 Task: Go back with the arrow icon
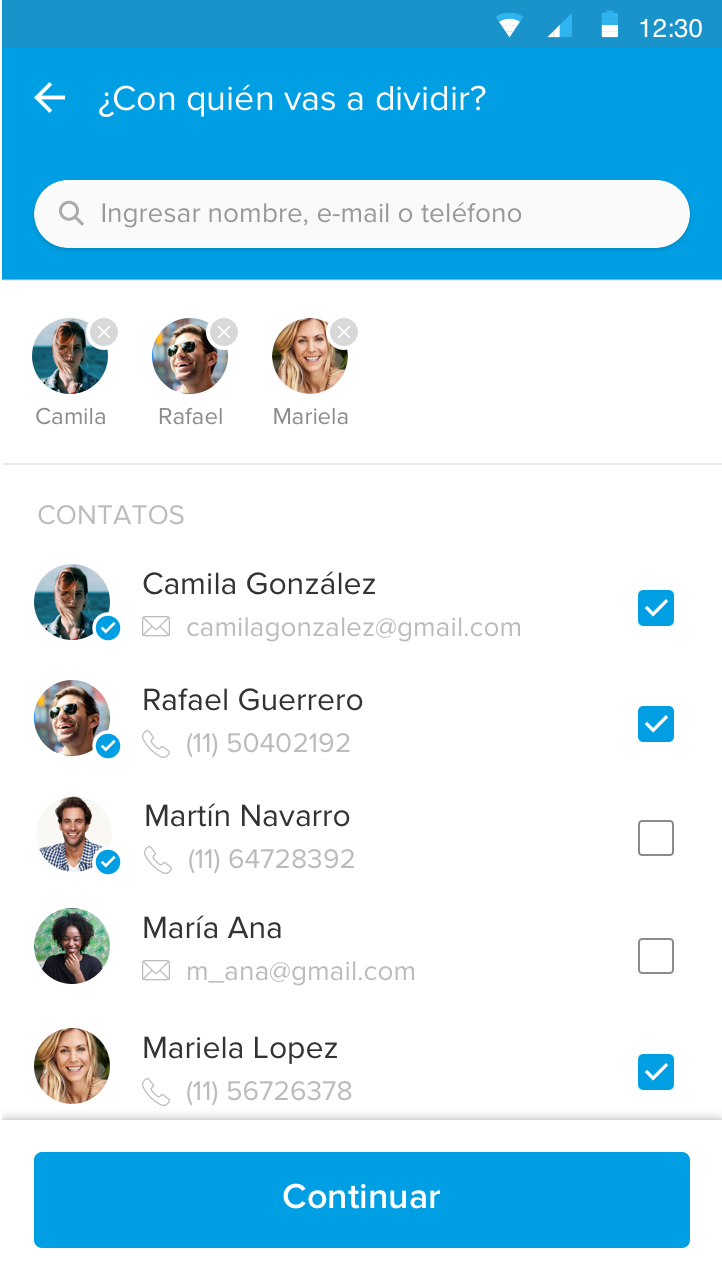click(x=49, y=98)
